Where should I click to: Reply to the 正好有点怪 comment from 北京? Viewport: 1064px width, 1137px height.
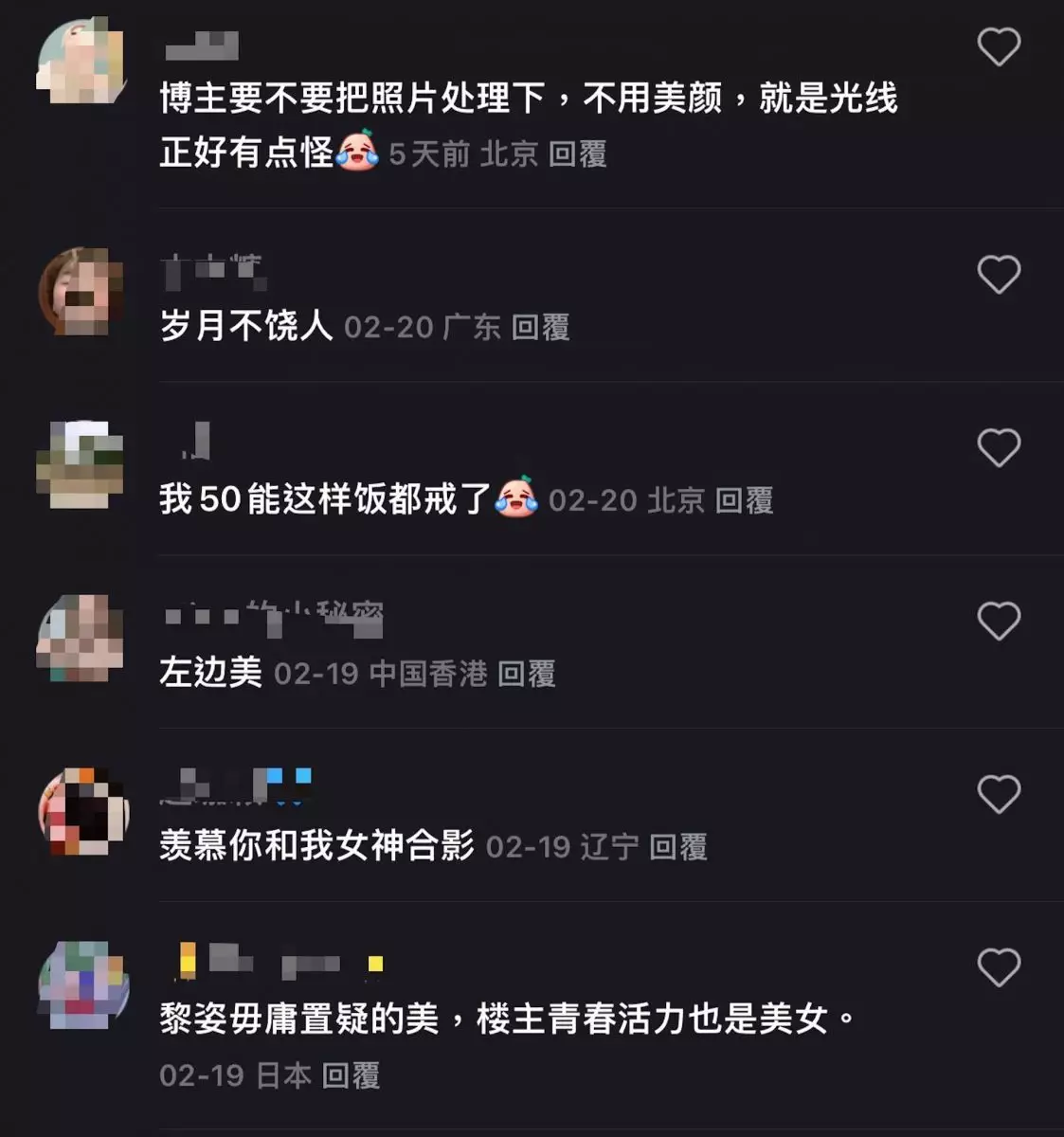pyautogui.click(x=577, y=154)
